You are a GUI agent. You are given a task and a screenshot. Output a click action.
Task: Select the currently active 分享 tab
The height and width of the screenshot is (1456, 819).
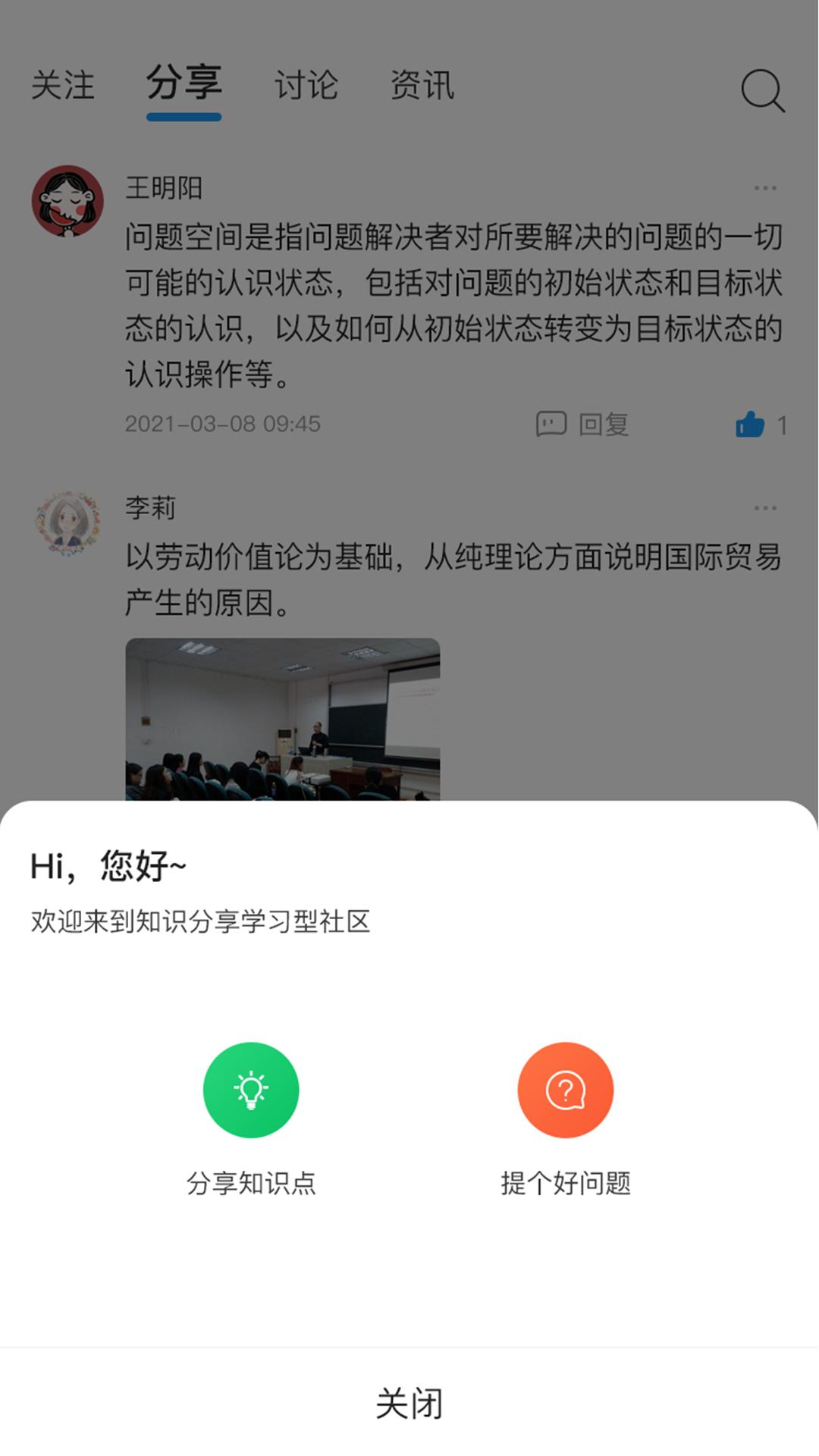(x=184, y=86)
